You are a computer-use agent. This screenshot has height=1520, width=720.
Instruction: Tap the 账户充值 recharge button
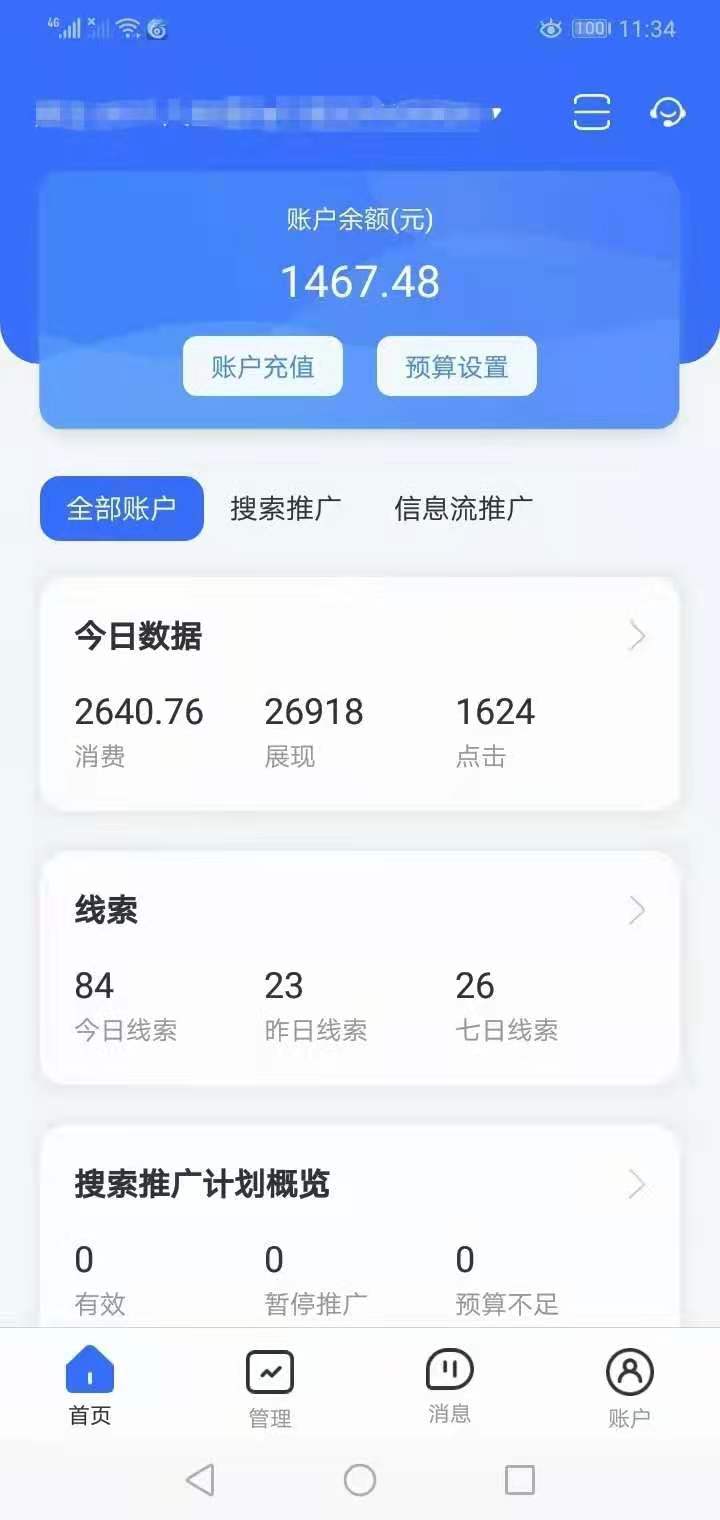point(263,367)
